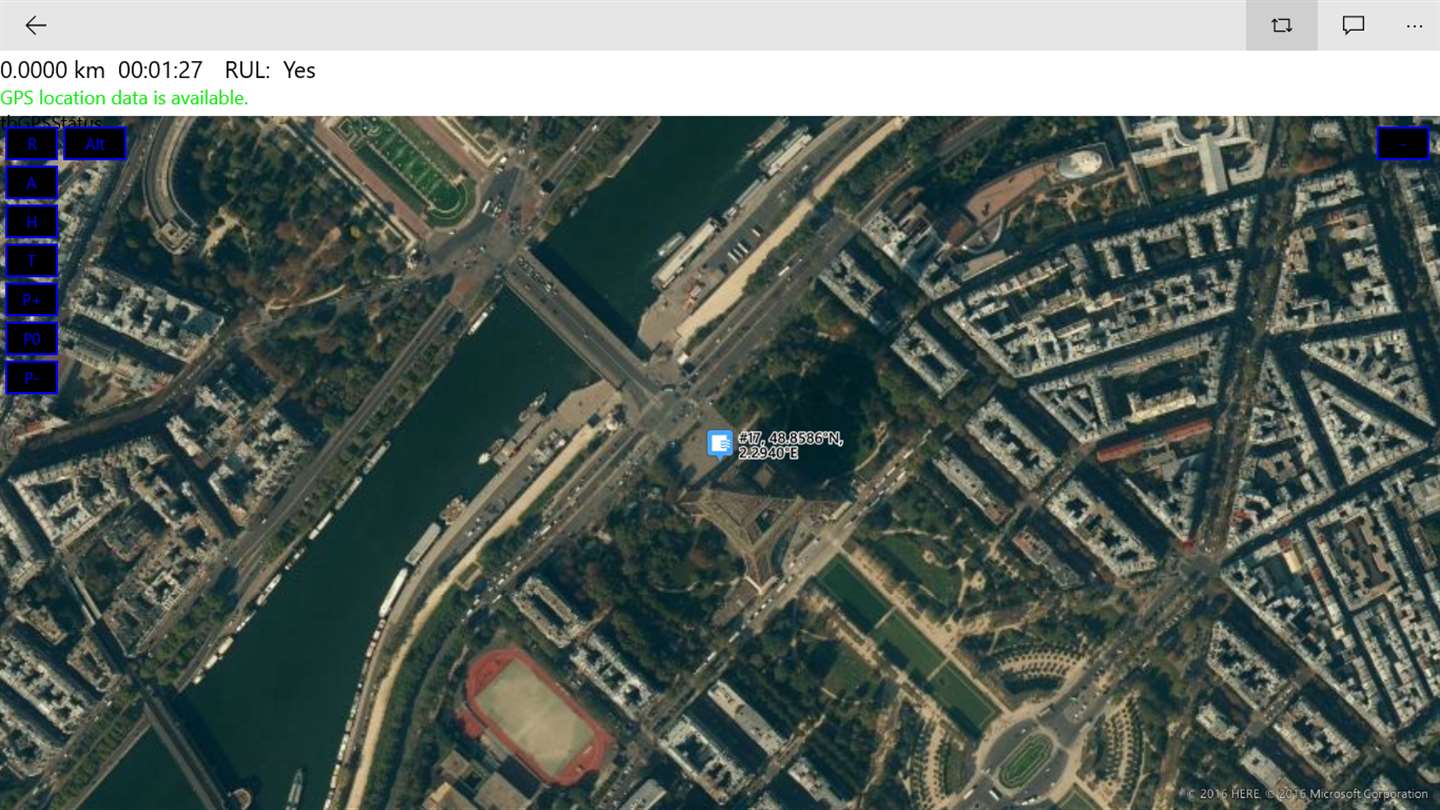The image size is (1440, 810).
Task: Tap the P+ button
Action: 31,299
